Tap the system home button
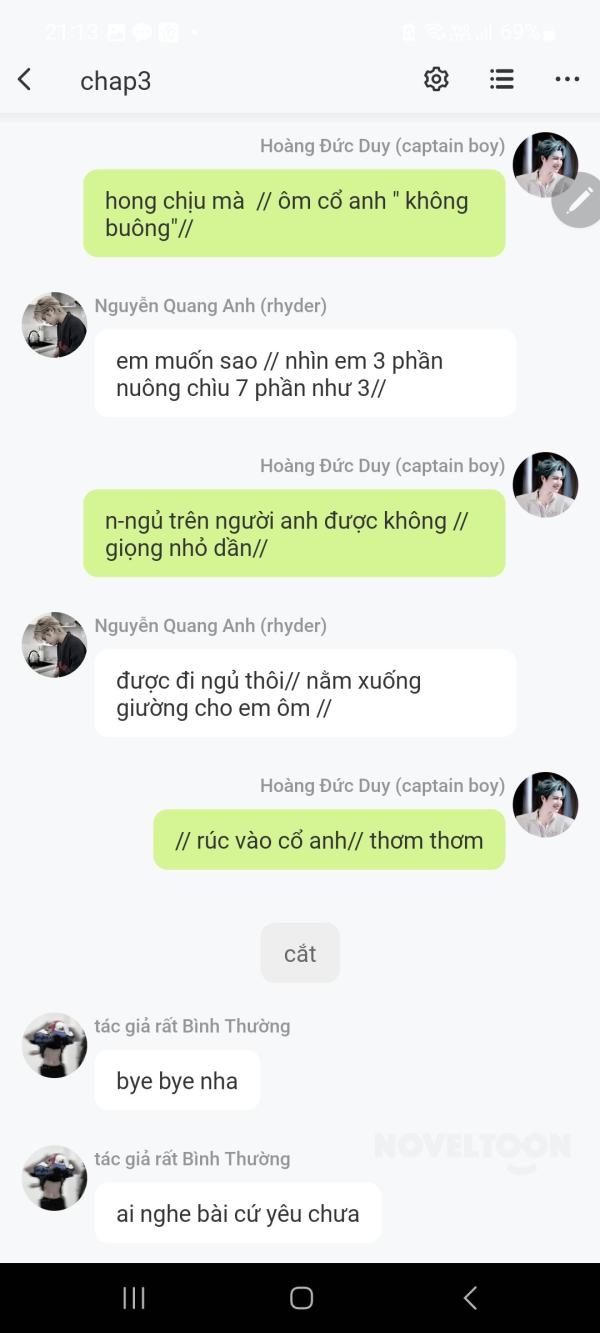Image resolution: width=600 pixels, height=1333 pixels. (301, 1298)
